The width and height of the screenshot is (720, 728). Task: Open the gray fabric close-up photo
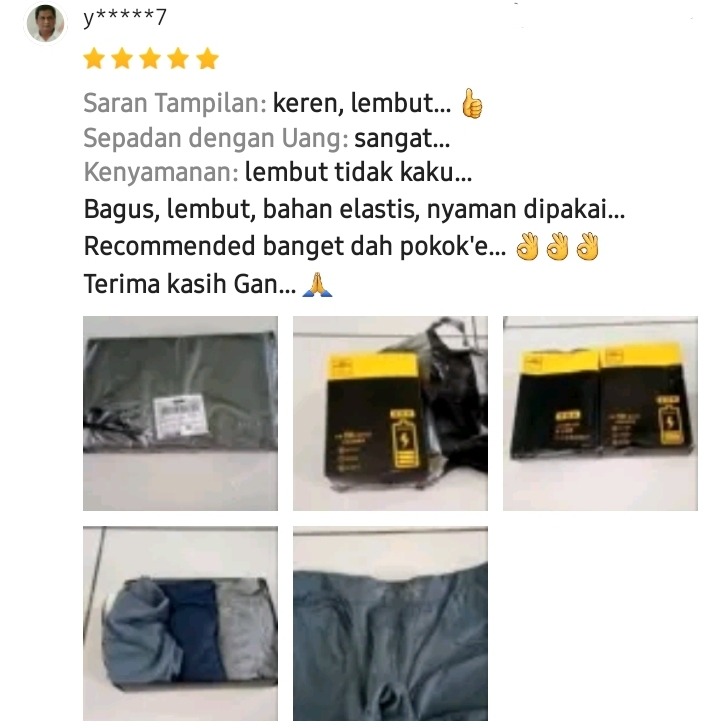[390, 623]
